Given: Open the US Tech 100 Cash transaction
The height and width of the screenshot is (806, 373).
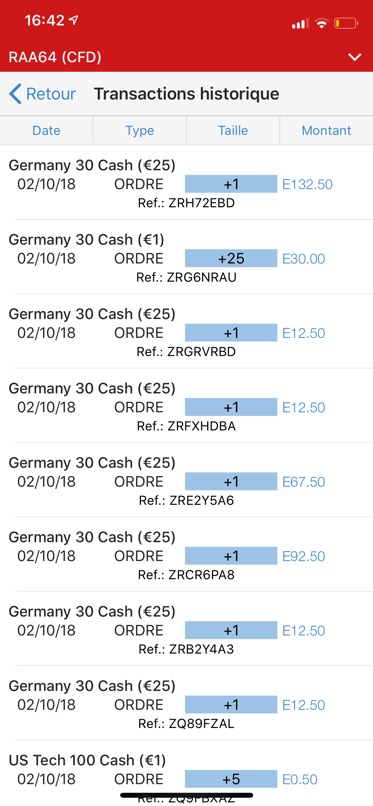Looking at the screenshot, I should click(186, 773).
